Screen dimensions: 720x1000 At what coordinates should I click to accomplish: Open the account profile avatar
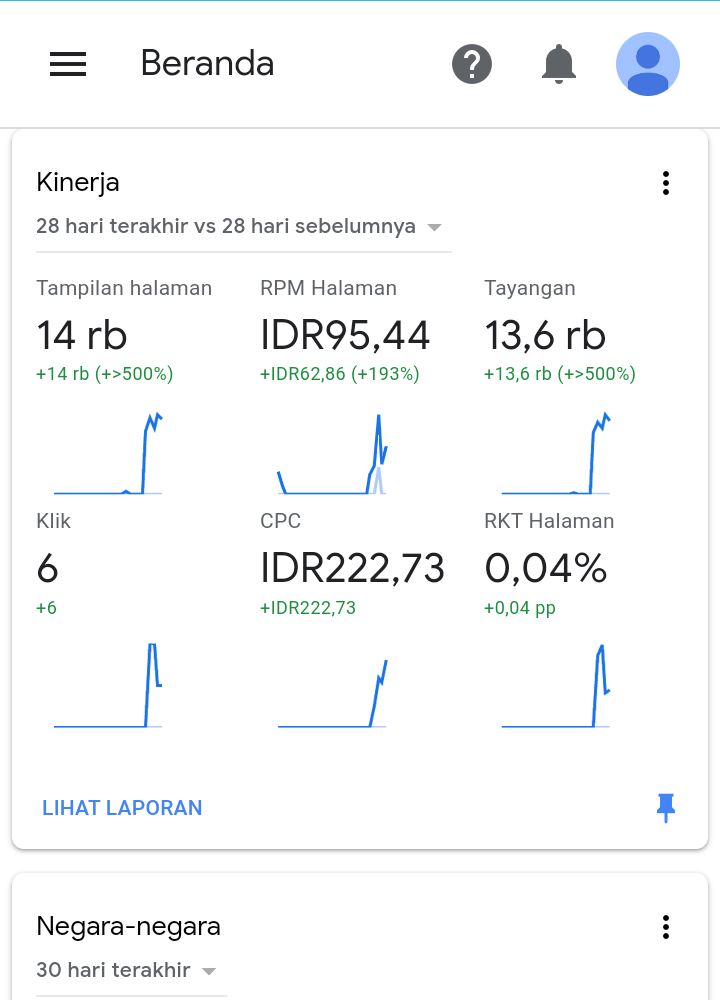click(647, 64)
